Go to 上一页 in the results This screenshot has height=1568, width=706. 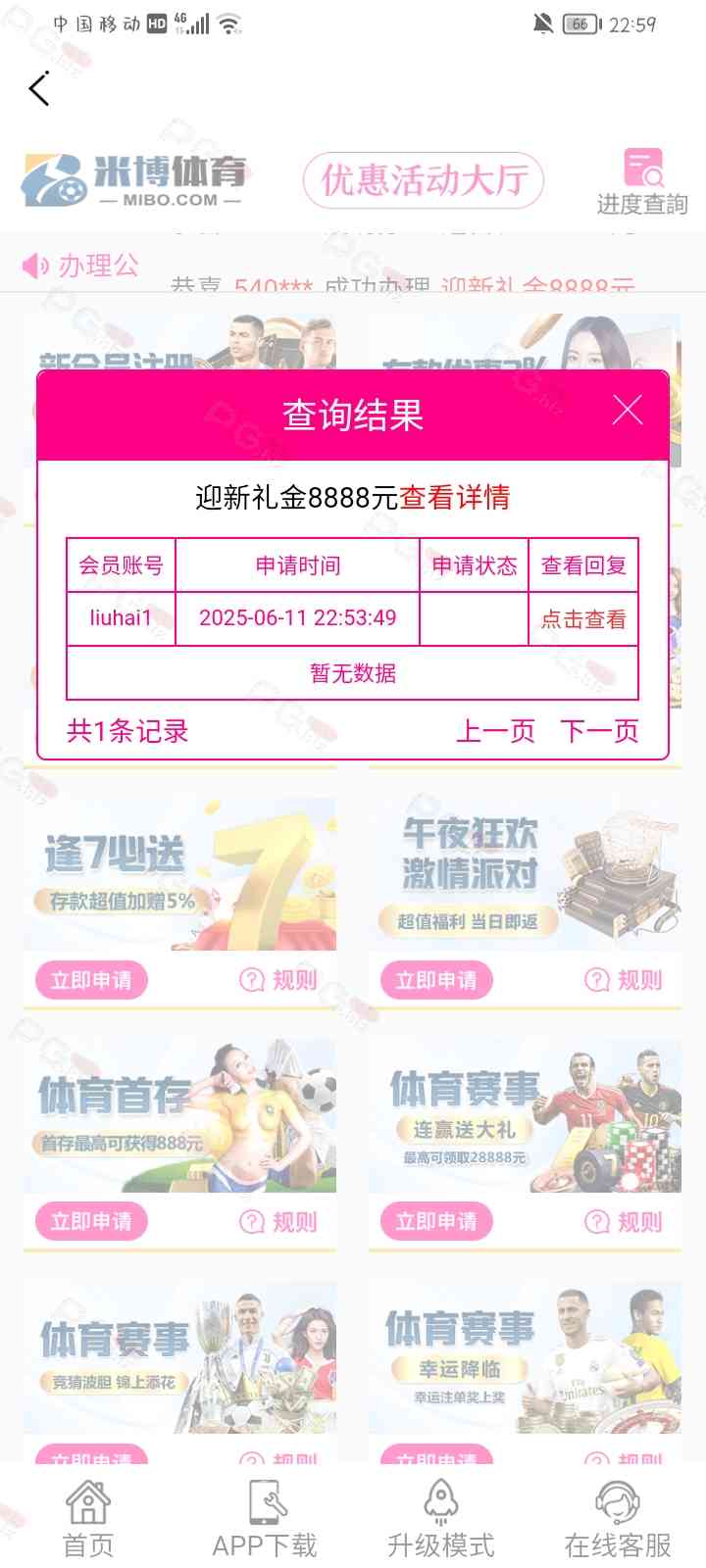(x=495, y=731)
